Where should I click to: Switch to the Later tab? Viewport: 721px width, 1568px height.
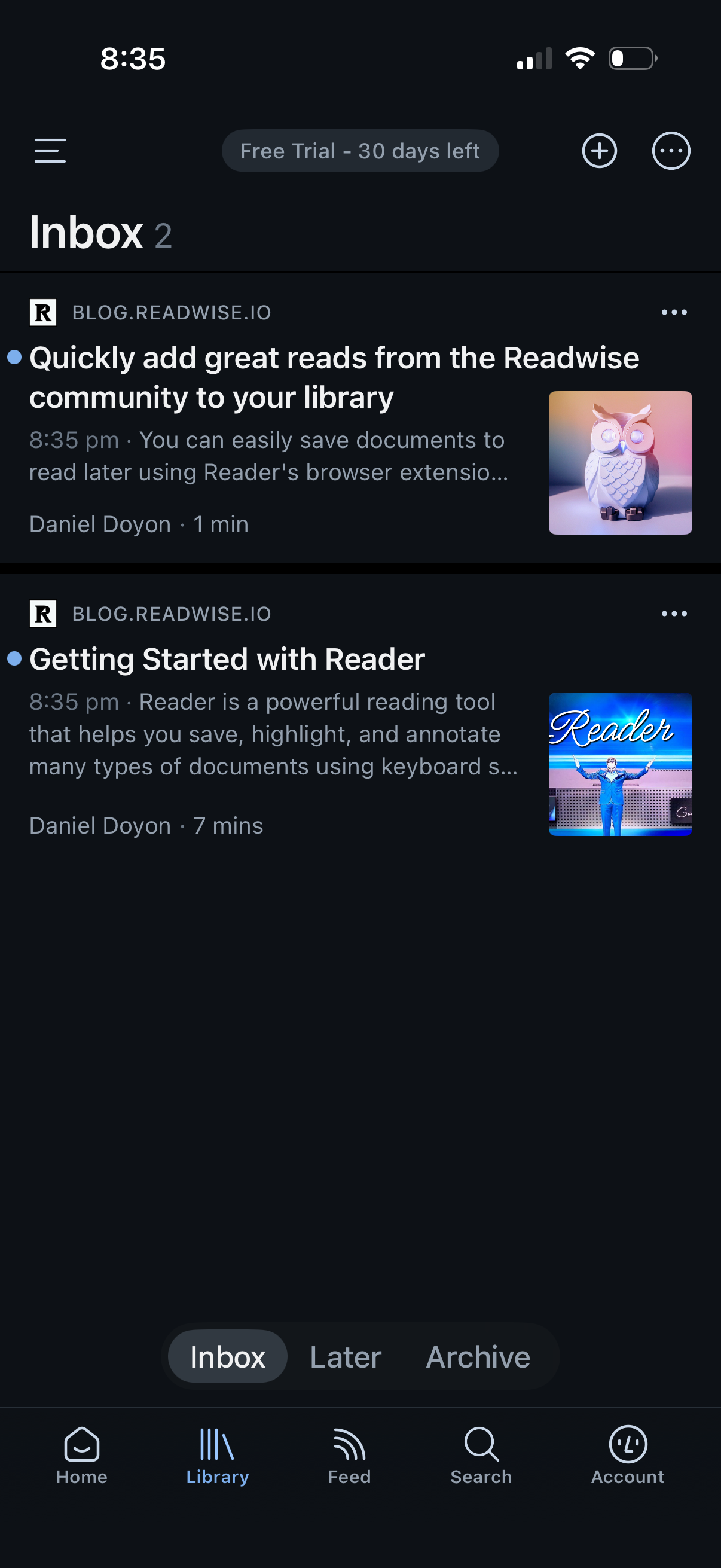[344, 1356]
